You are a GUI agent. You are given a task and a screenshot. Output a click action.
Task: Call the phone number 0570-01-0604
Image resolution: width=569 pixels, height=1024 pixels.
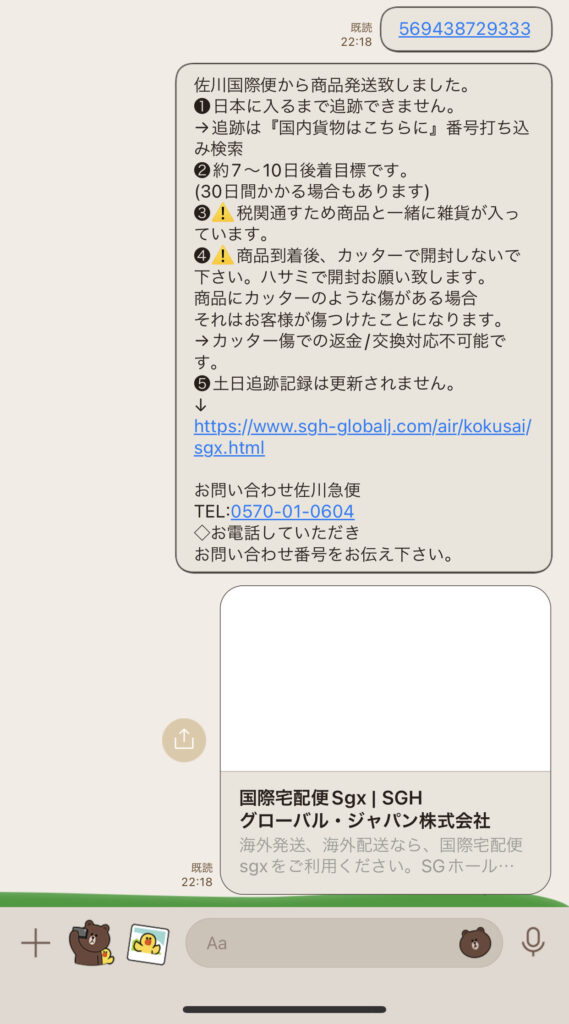pyautogui.click(x=292, y=511)
